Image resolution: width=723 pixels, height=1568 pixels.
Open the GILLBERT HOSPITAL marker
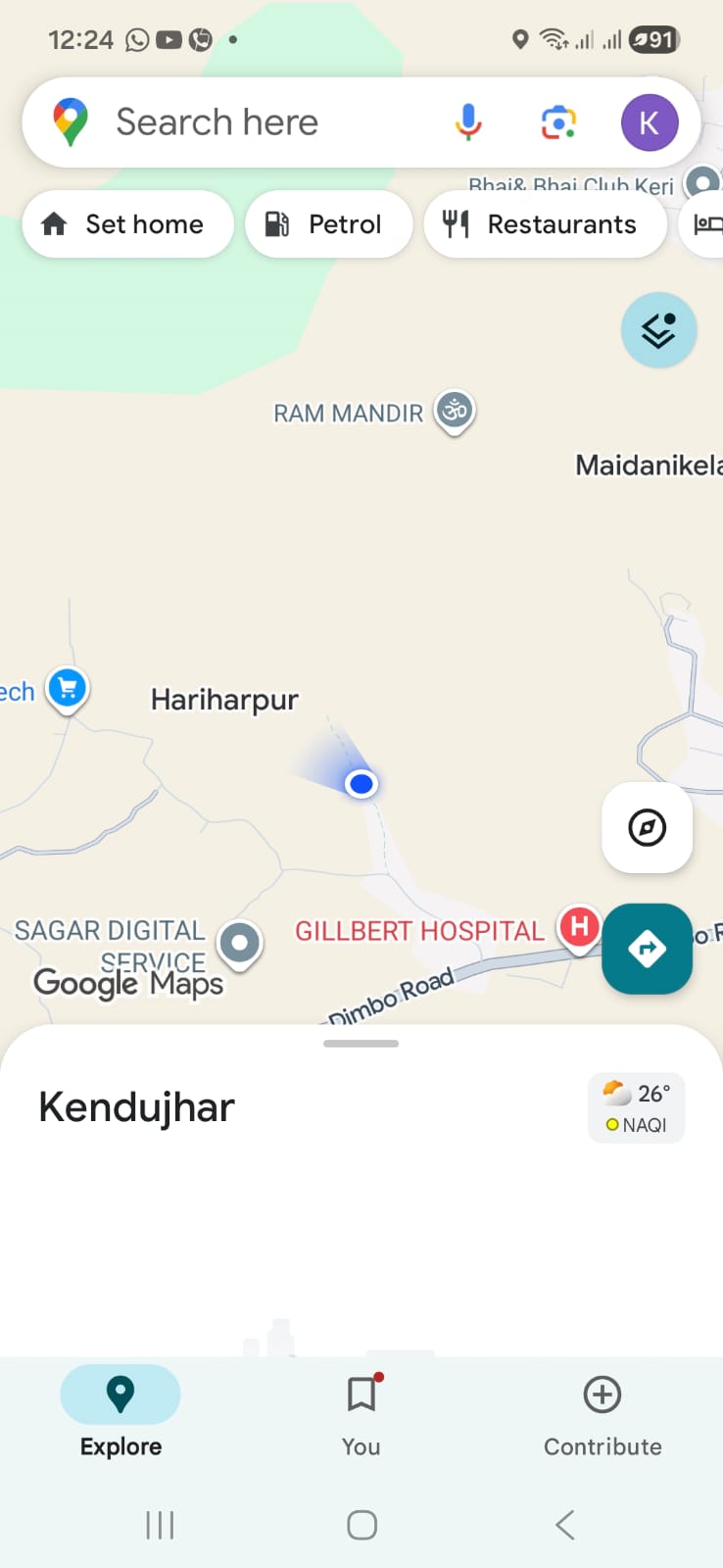[x=579, y=926]
